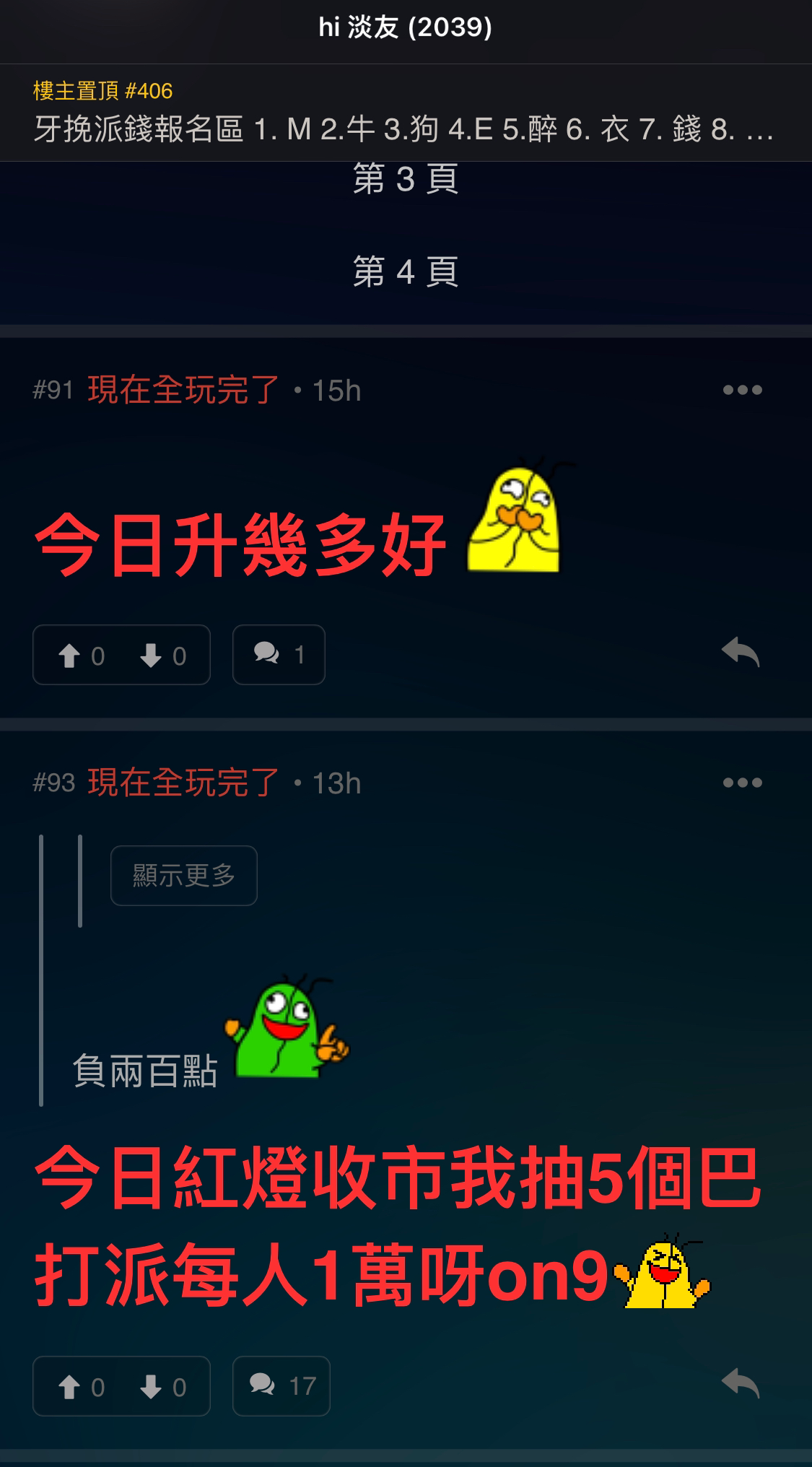The image size is (812, 1467).
Task: Open the 17 replies on post #93
Action: pyautogui.click(x=281, y=1385)
